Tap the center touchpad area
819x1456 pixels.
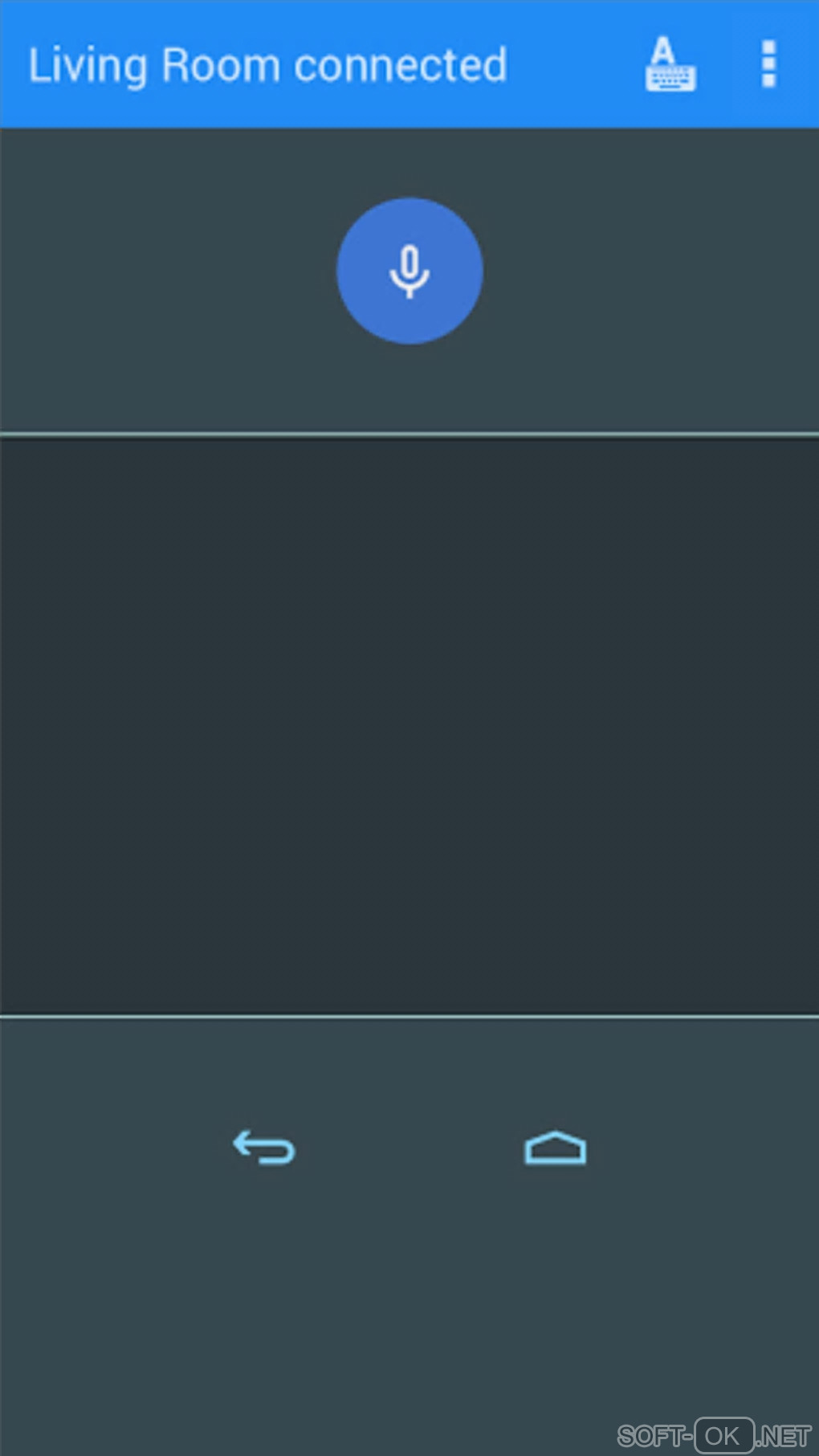(409, 725)
